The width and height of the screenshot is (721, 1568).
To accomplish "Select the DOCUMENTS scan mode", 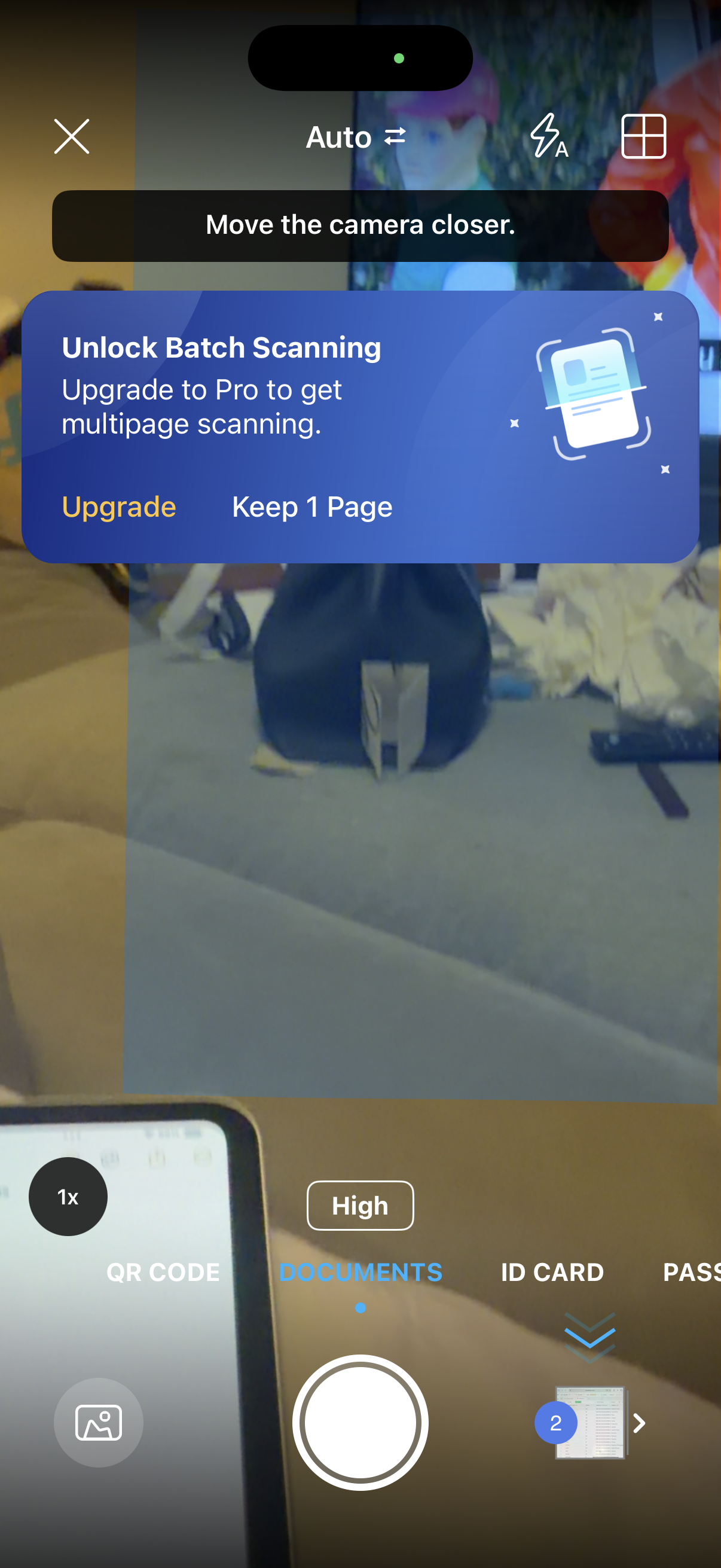I will [360, 1272].
